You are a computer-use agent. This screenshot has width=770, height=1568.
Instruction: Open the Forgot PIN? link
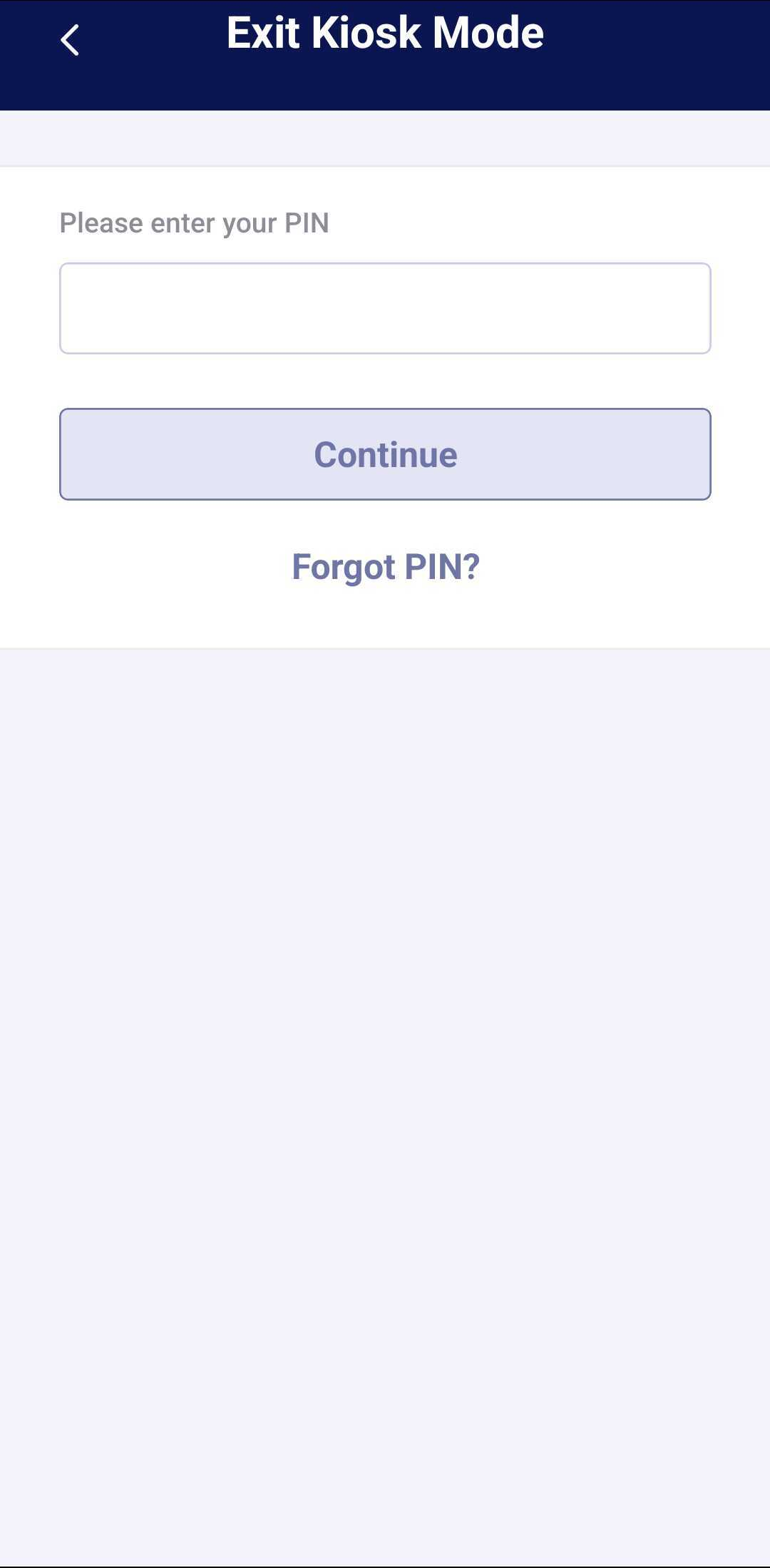386,567
